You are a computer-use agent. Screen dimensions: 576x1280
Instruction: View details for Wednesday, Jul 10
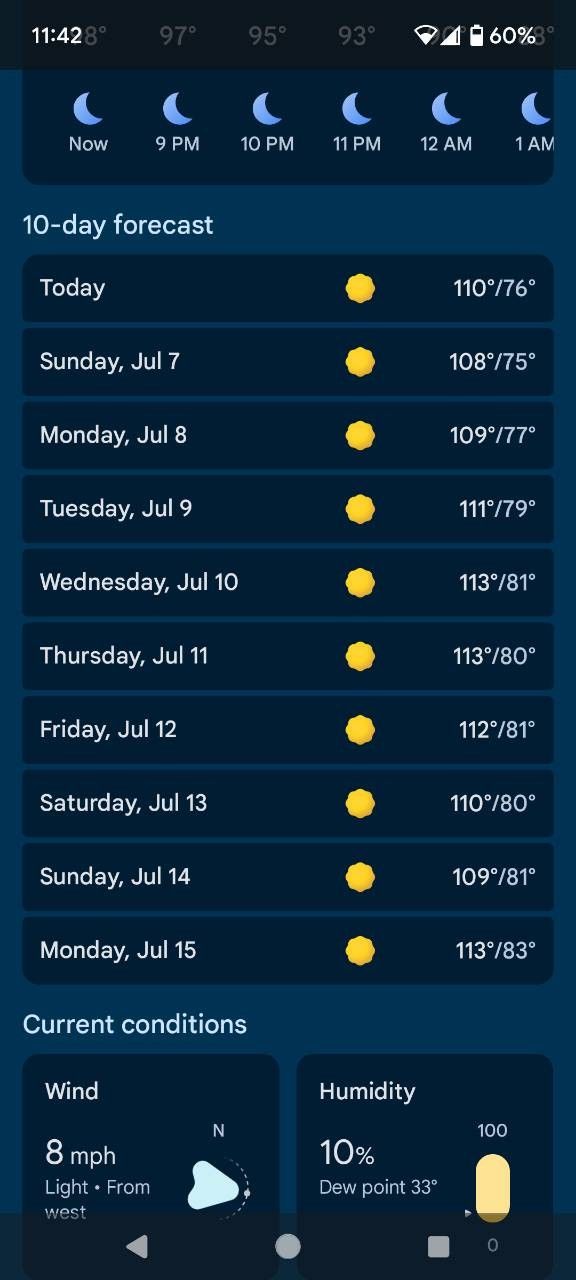pyautogui.click(x=288, y=582)
